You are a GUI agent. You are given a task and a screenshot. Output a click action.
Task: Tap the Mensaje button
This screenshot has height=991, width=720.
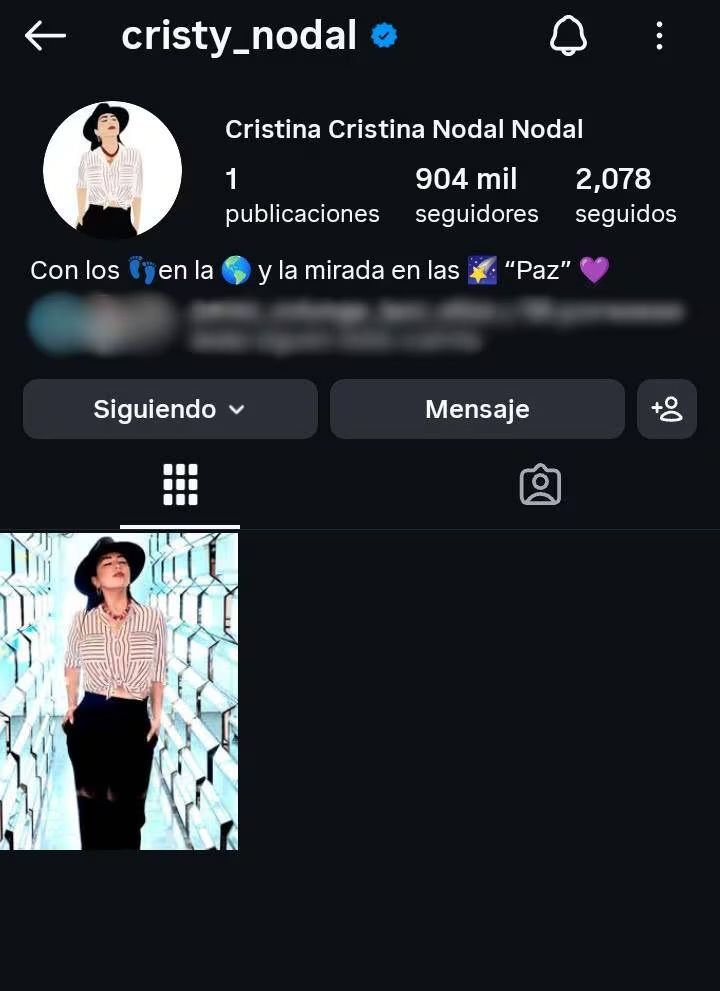click(x=477, y=409)
